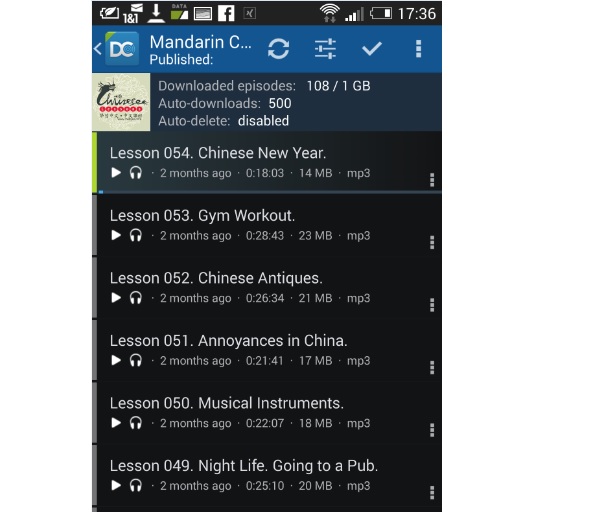614x512 pixels.
Task: Open Lesson 054. Chinese New Year.
Action: (218, 153)
